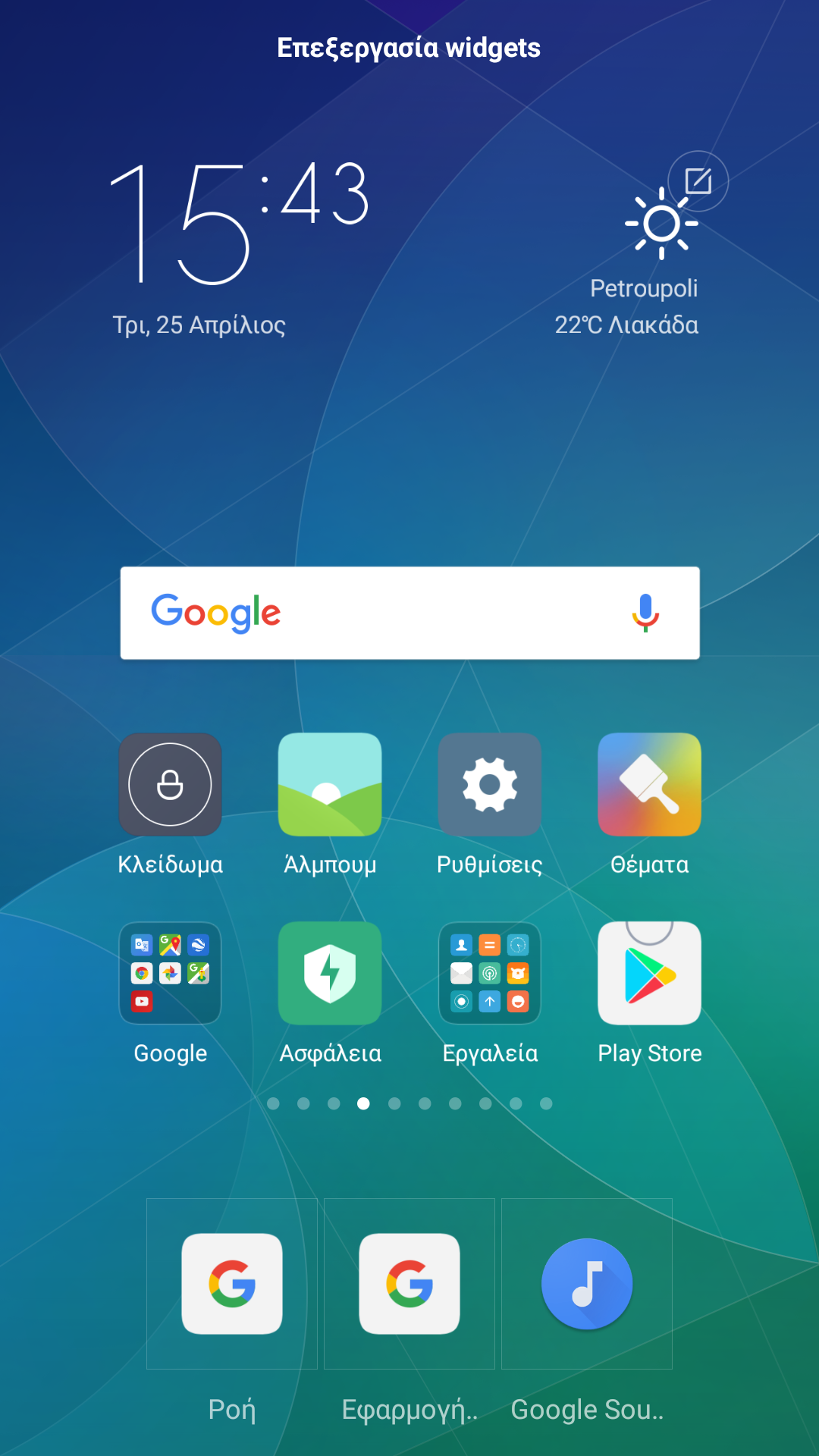Start voice search with the microphone icon
The width and height of the screenshot is (819, 1456).
point(645,613)
